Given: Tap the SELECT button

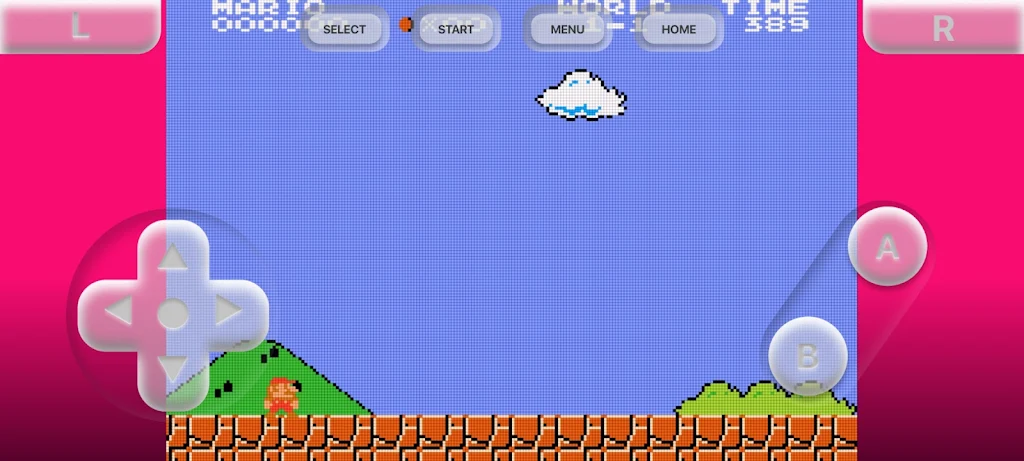Looking at the screenshot, I should coord(344,29).
